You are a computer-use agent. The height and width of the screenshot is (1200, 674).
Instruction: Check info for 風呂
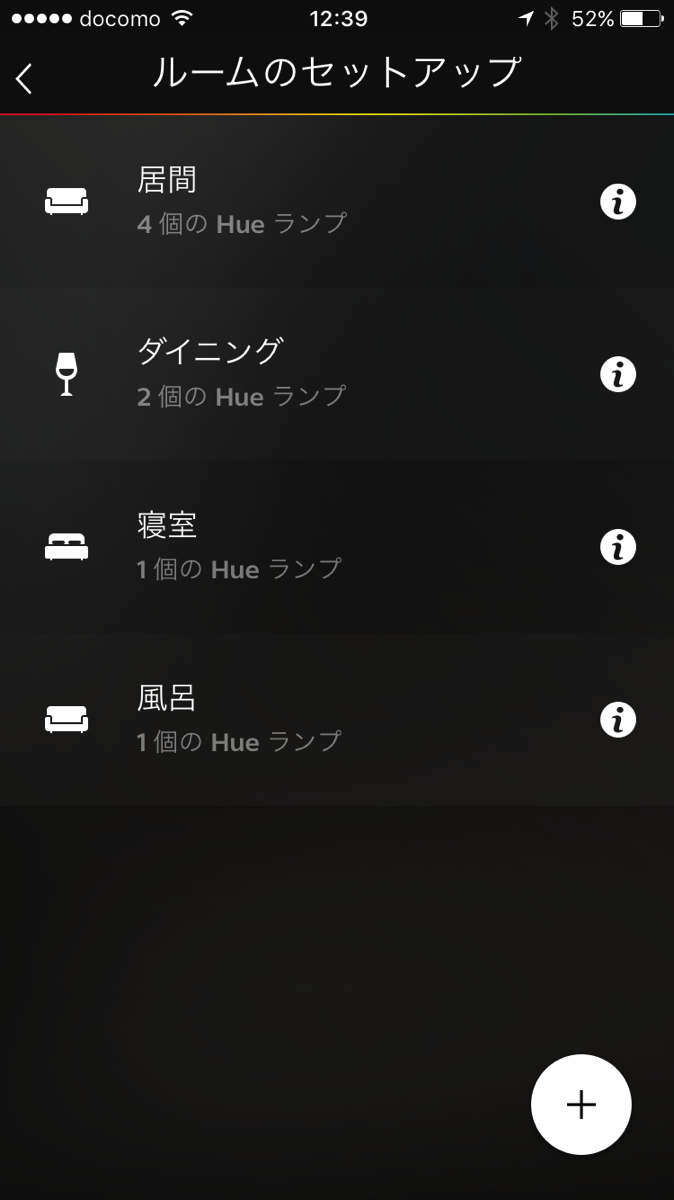618,719
